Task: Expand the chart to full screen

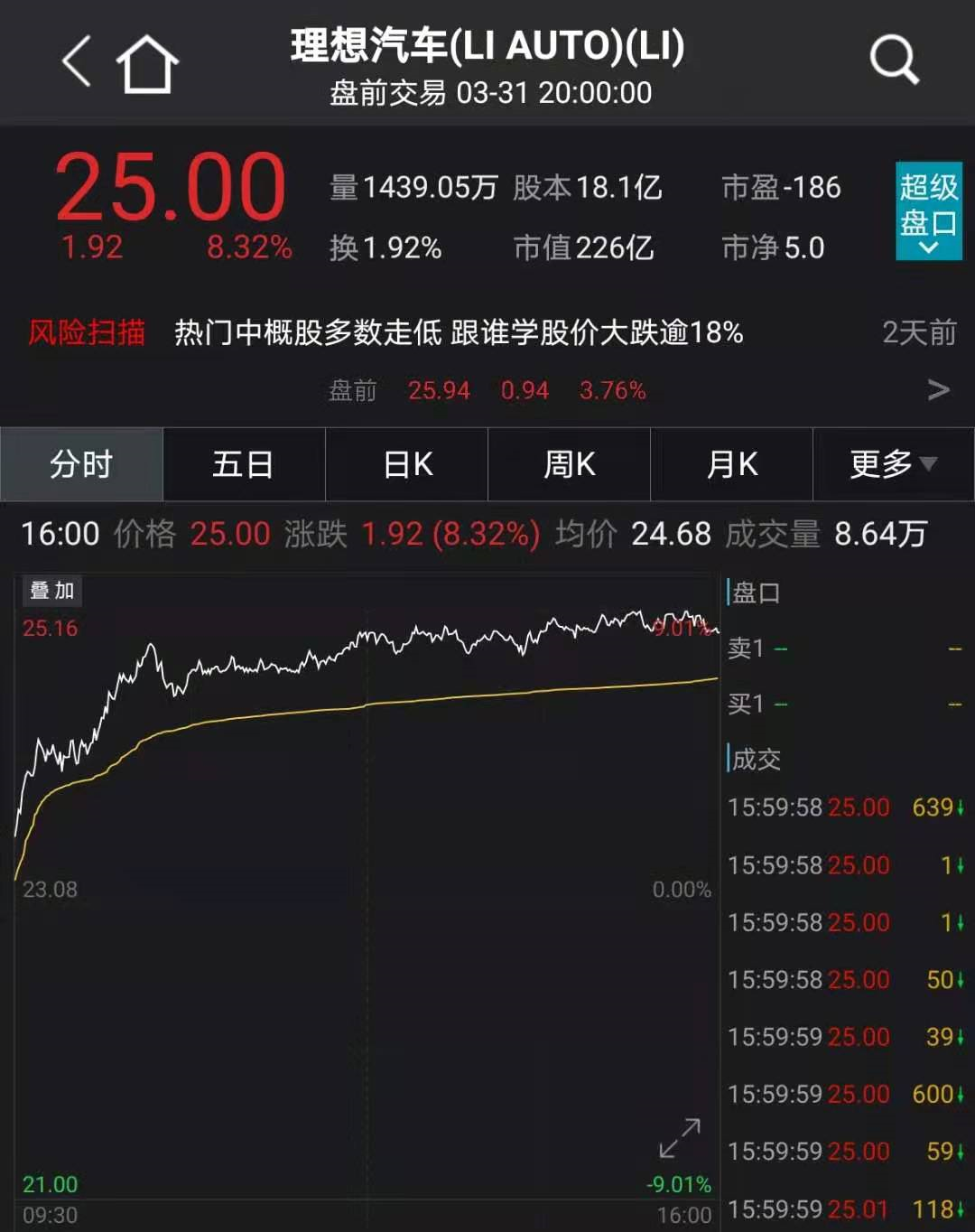Action: click(680, 1138)
